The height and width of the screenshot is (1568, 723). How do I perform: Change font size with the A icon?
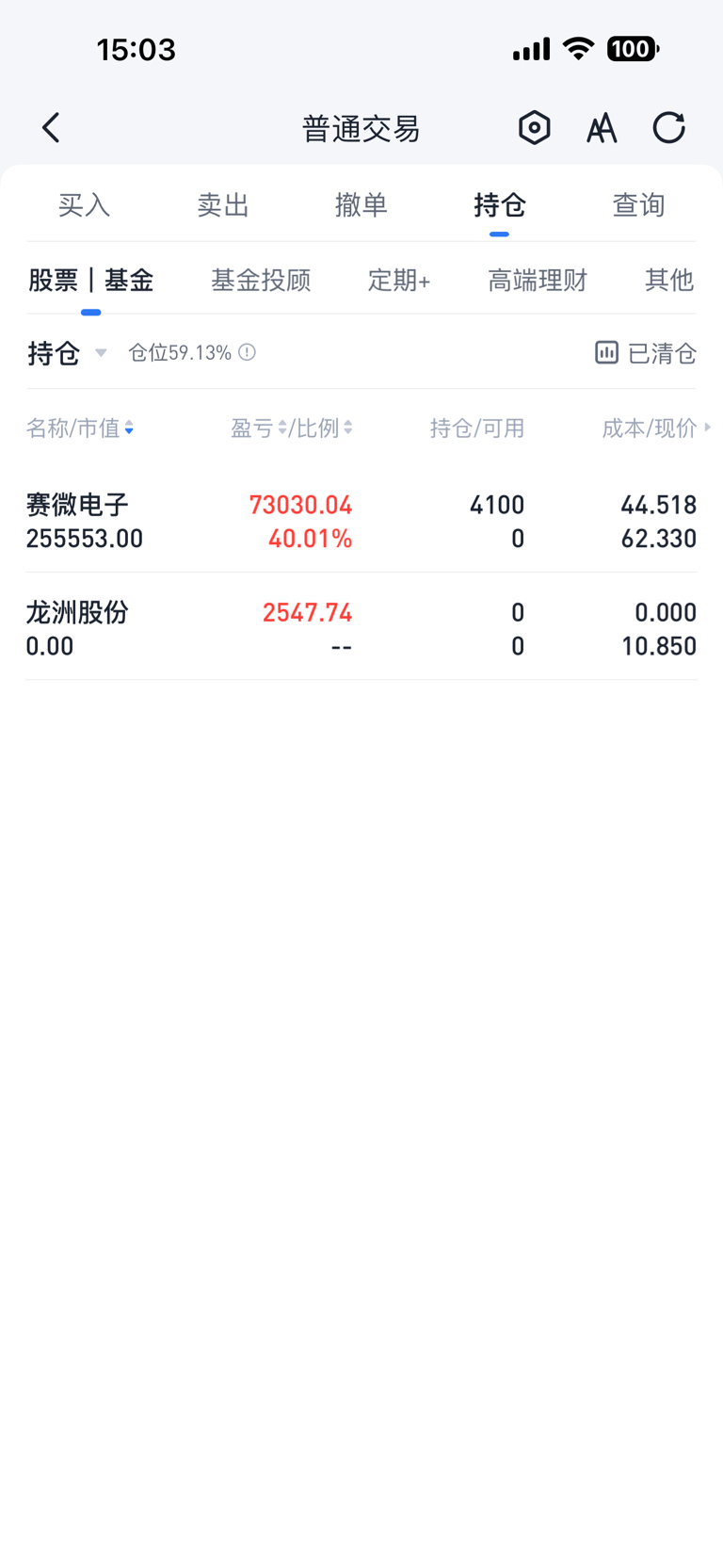[x=602, y=128]
